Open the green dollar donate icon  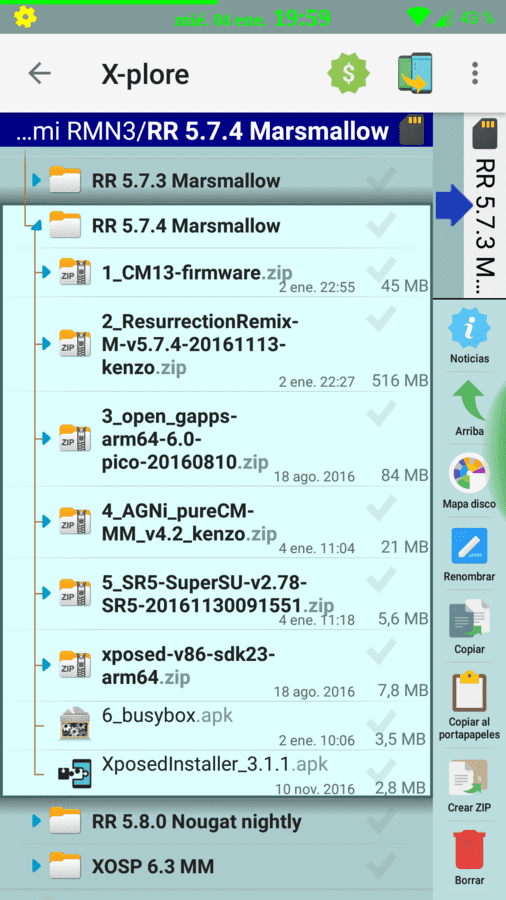(x=348, y=73)
